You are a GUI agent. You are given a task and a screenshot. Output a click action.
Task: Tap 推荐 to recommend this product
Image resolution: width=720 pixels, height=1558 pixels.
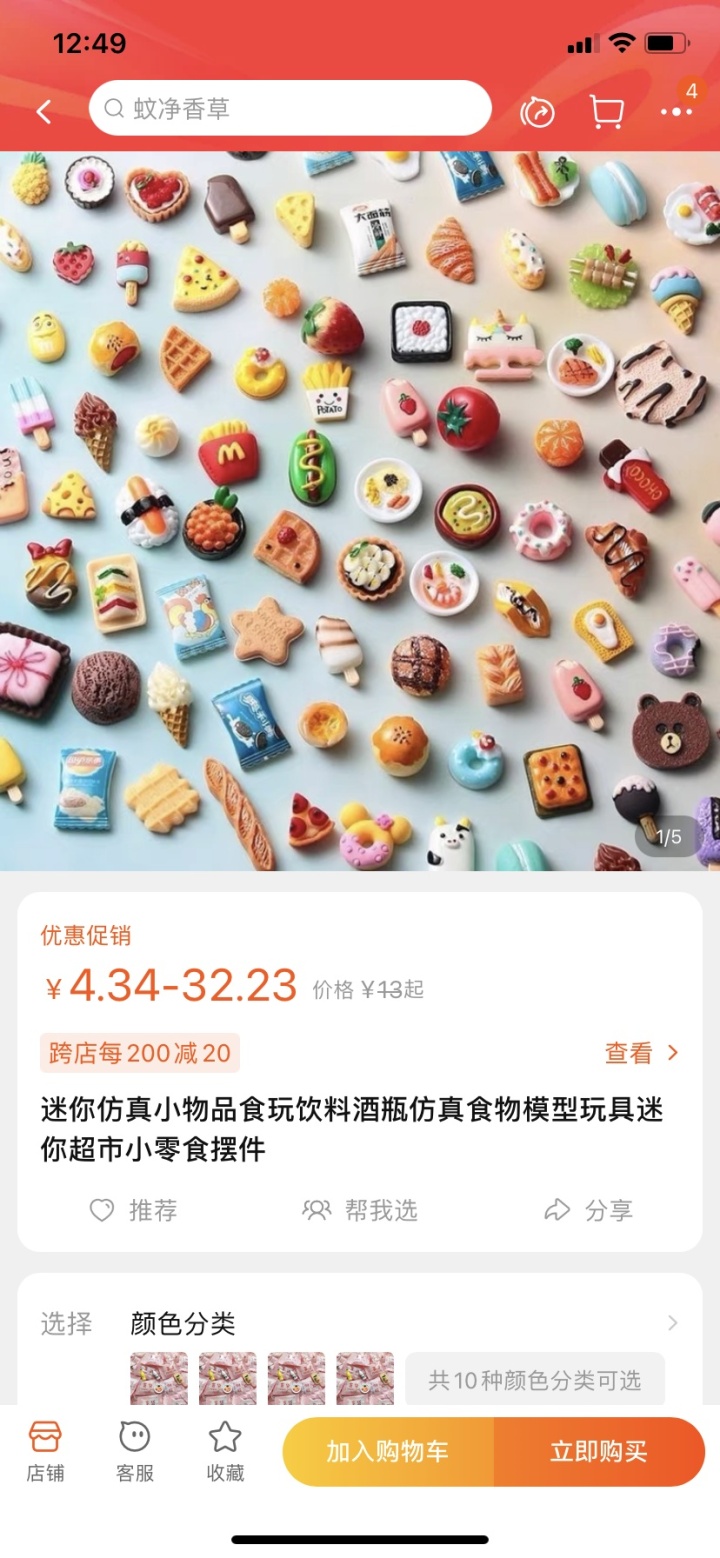coord(133,1210)
